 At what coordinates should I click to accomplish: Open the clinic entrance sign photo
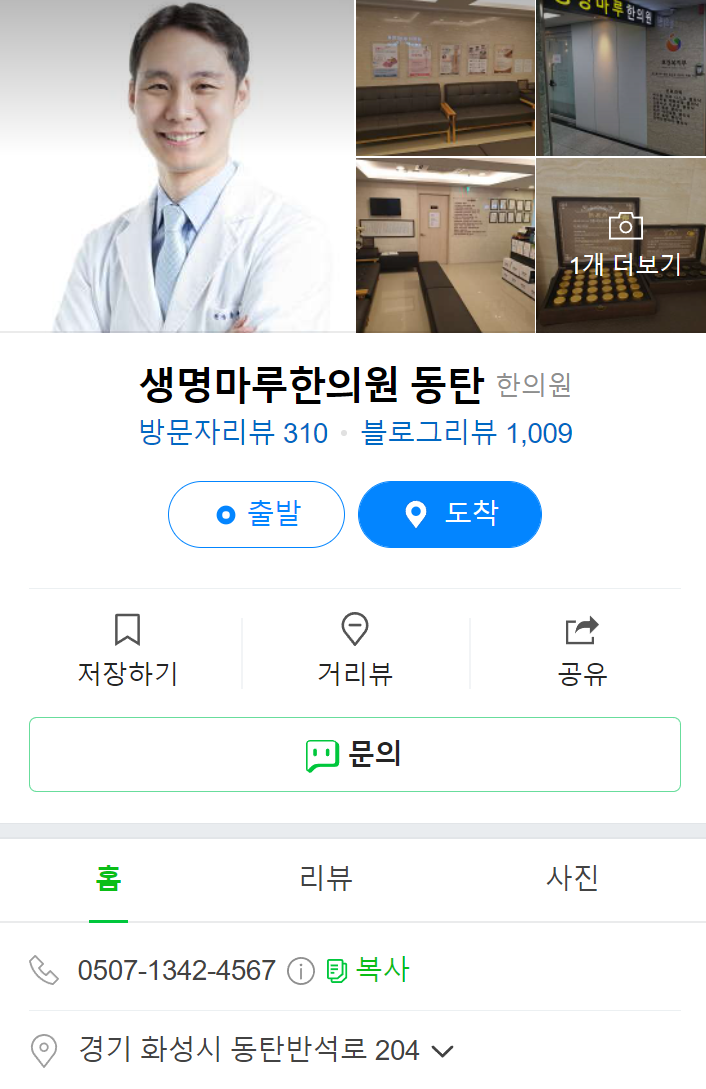pyautogui.click(x=621, y=78)
